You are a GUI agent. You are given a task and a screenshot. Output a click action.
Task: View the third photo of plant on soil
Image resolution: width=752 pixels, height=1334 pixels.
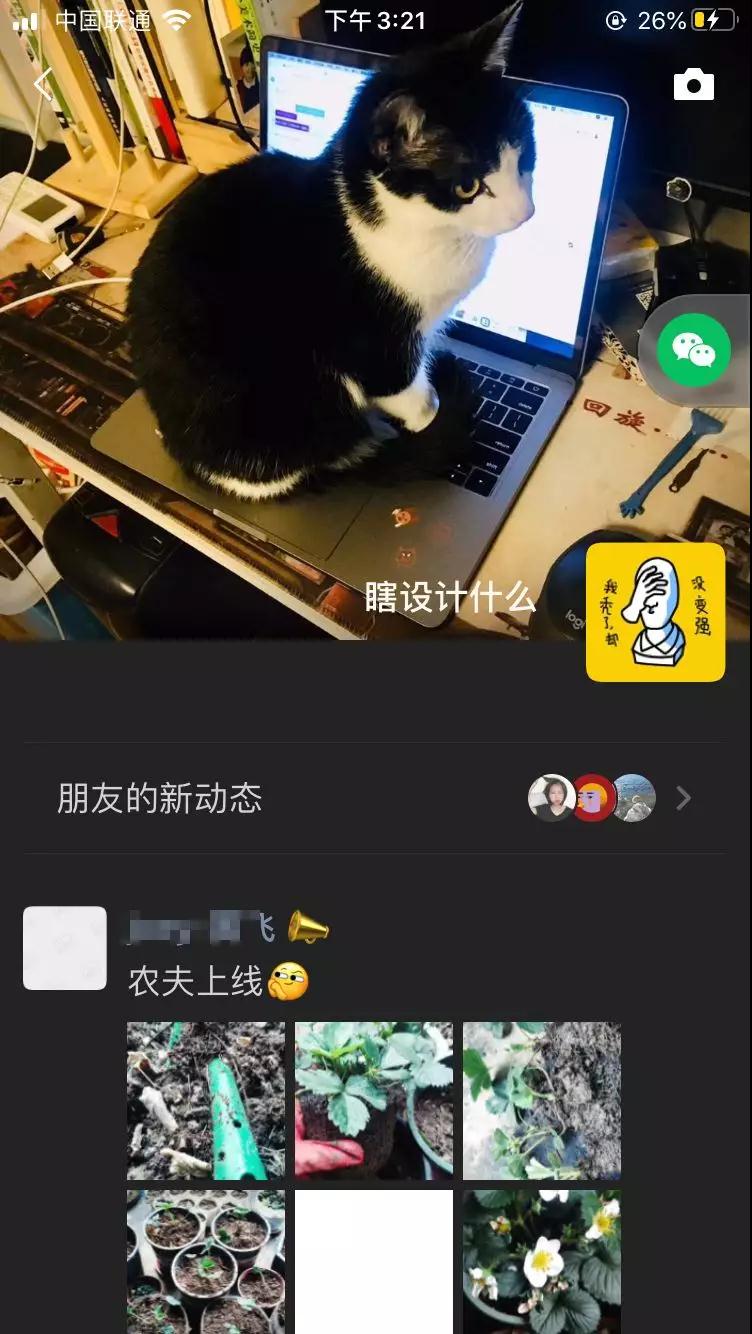pyautogui.click(x=541, y=1100)
